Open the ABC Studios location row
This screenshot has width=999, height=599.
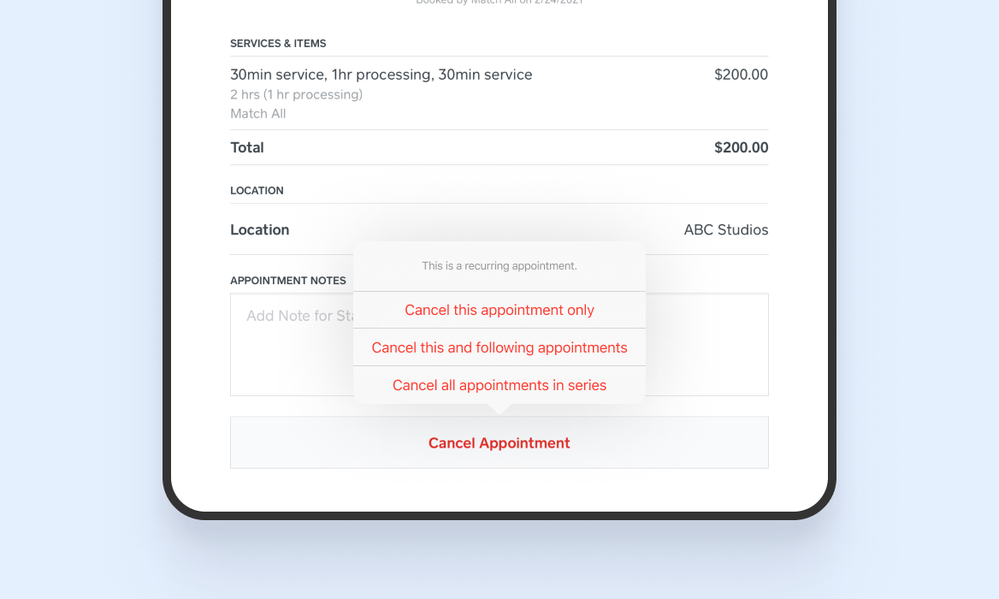[499, 230]
